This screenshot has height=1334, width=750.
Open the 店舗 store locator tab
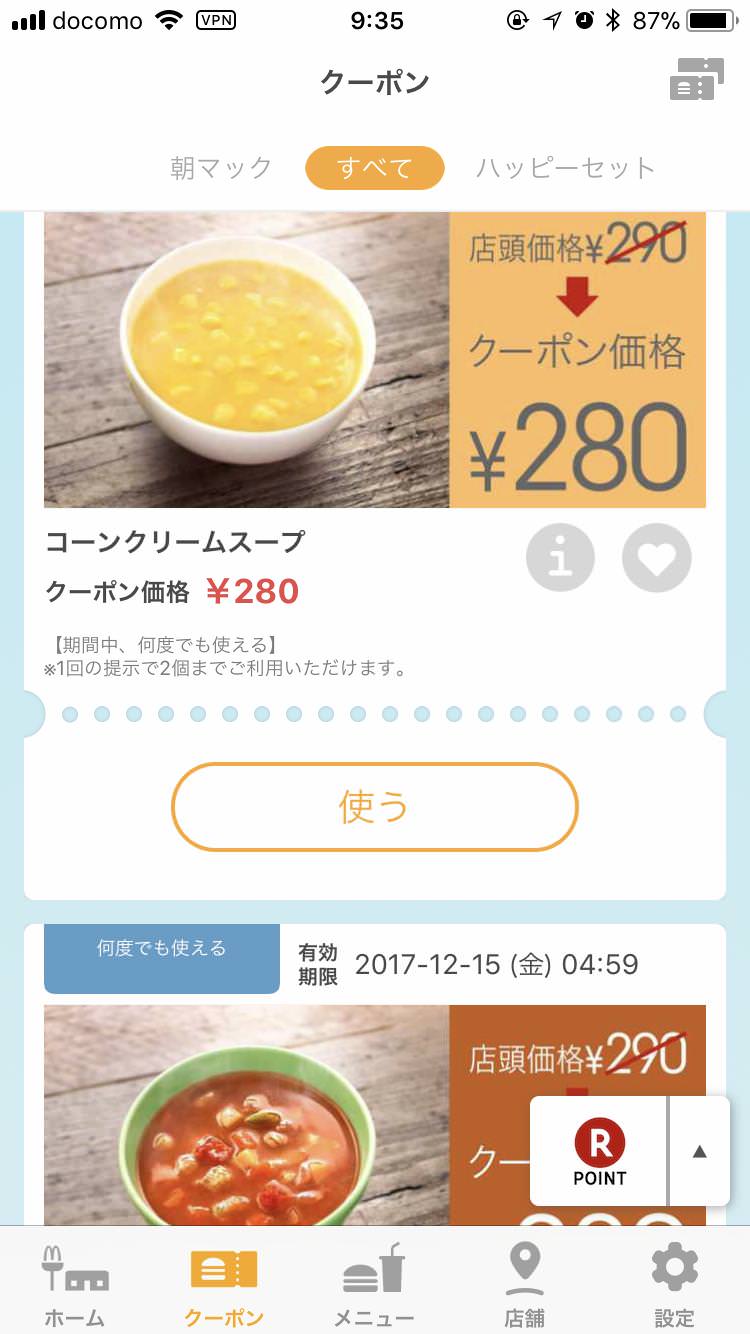pos(524,1283)
